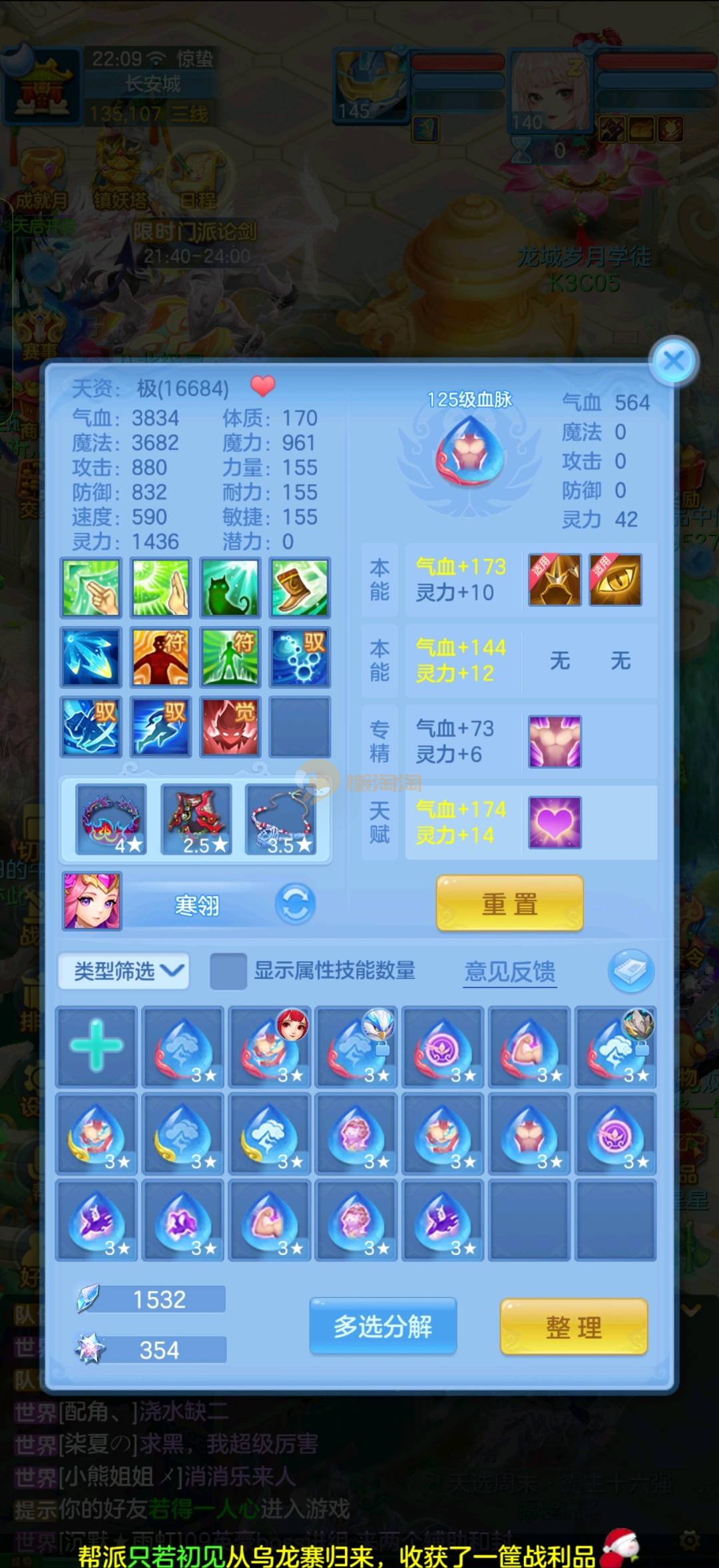This screenshot has width=719, height=1568.
Task: Open the guide book icon
Action: click(x=630, y=971)
